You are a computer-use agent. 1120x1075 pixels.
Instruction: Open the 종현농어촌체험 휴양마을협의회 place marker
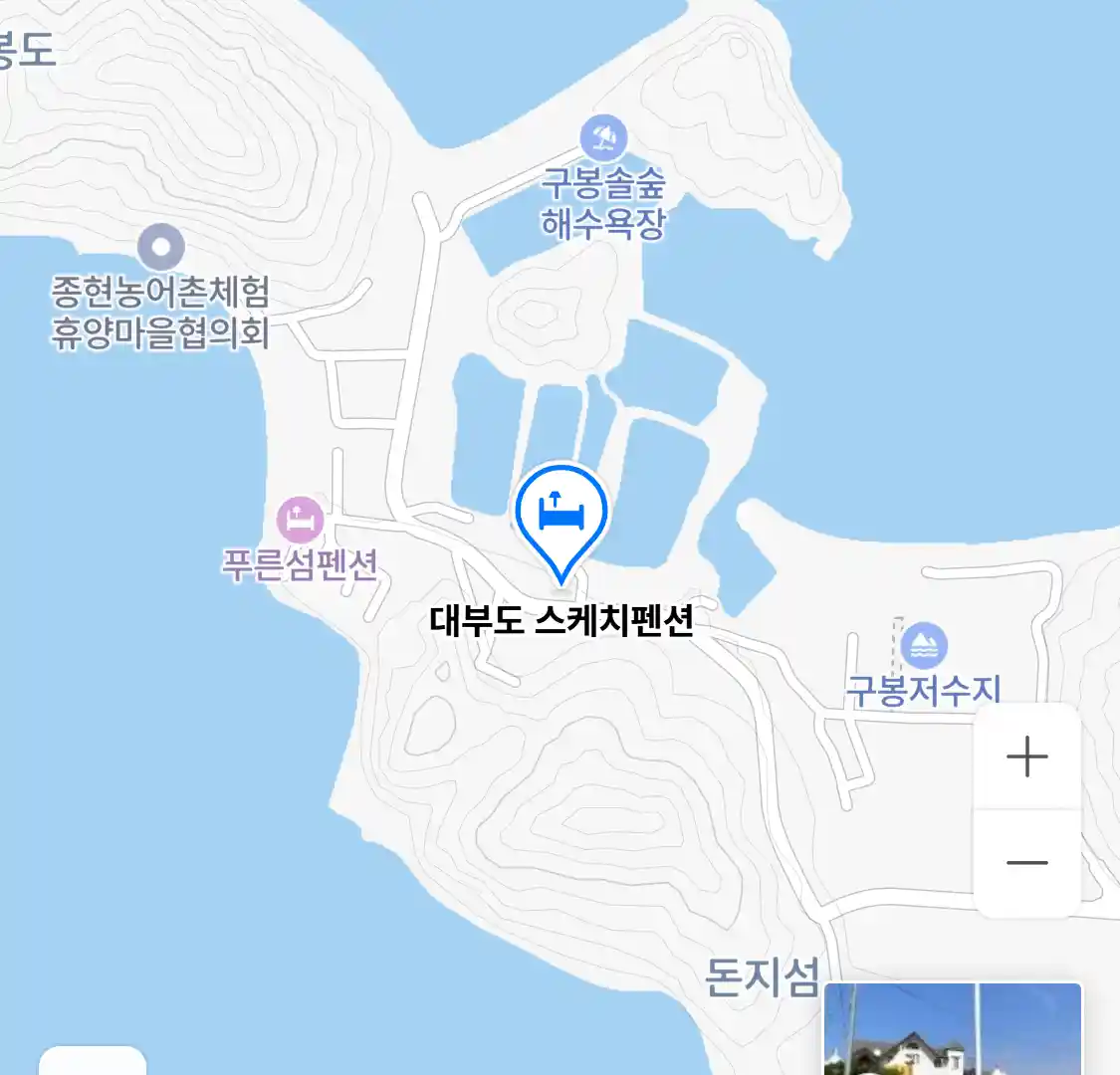(161, 246)
